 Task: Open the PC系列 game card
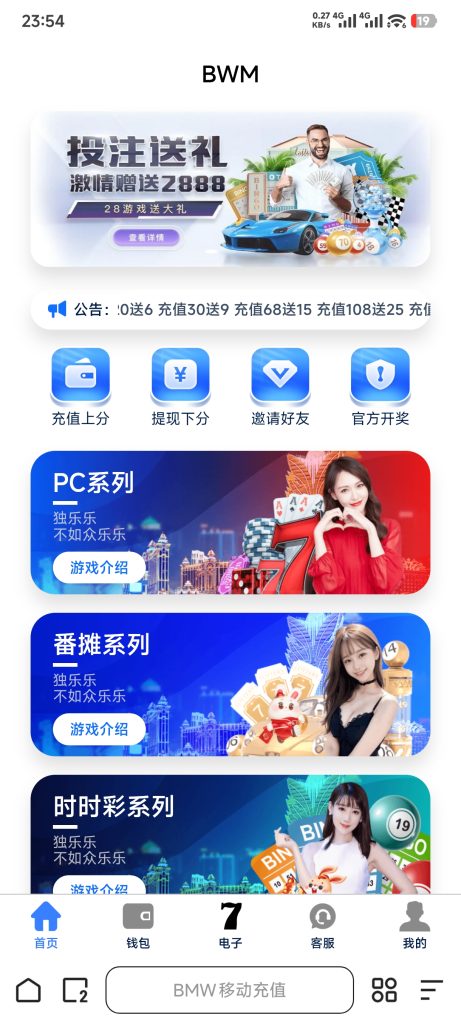click(230, 522)
